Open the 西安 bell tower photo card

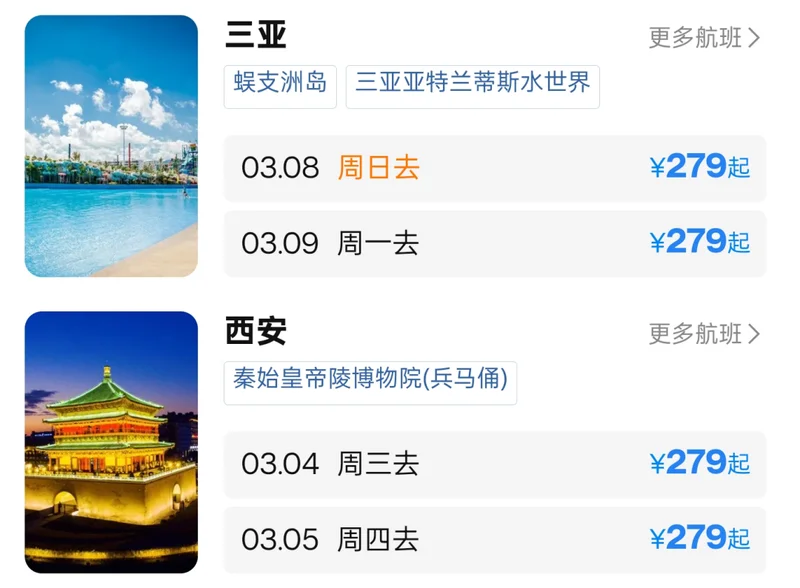click(x=111, y=442)
